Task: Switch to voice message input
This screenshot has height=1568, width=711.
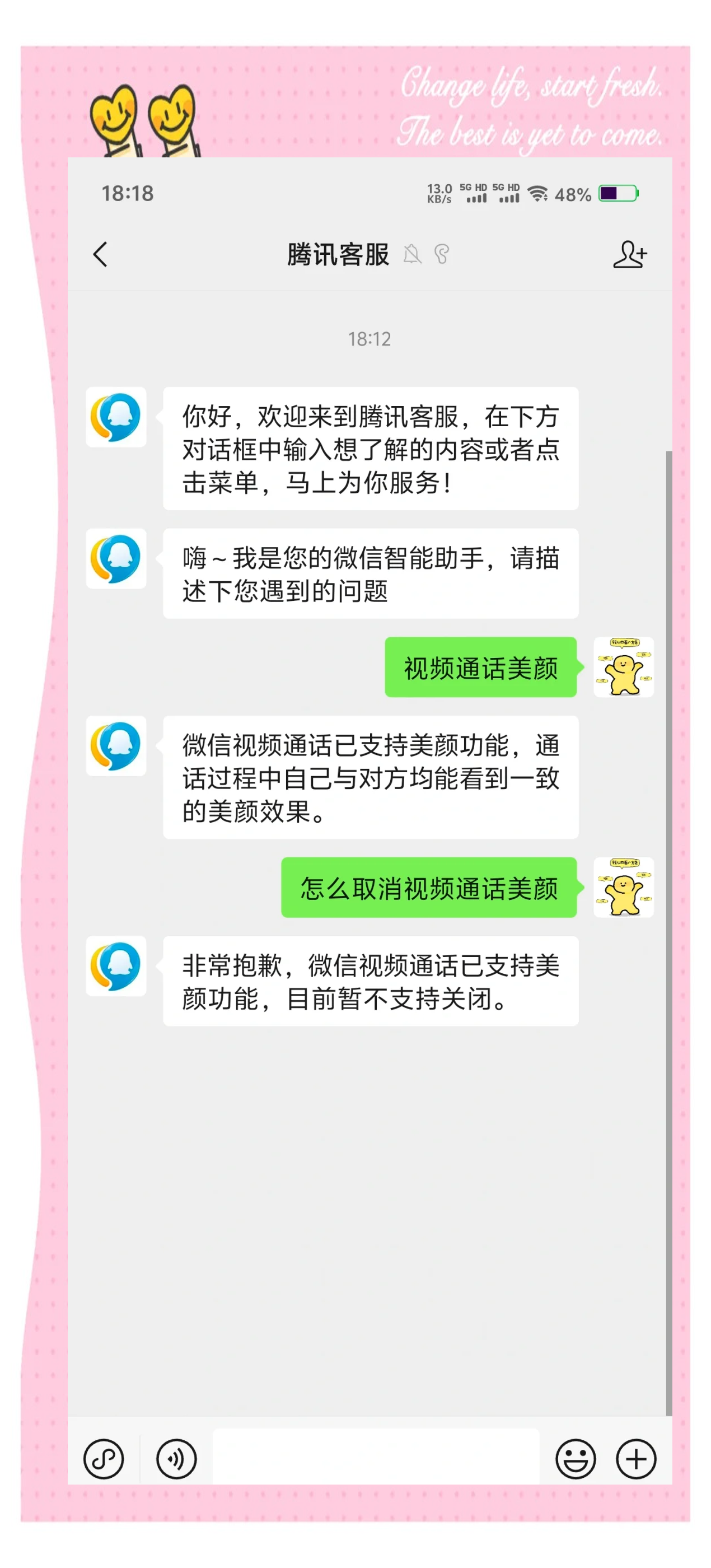Action: tap(176, 1458)
